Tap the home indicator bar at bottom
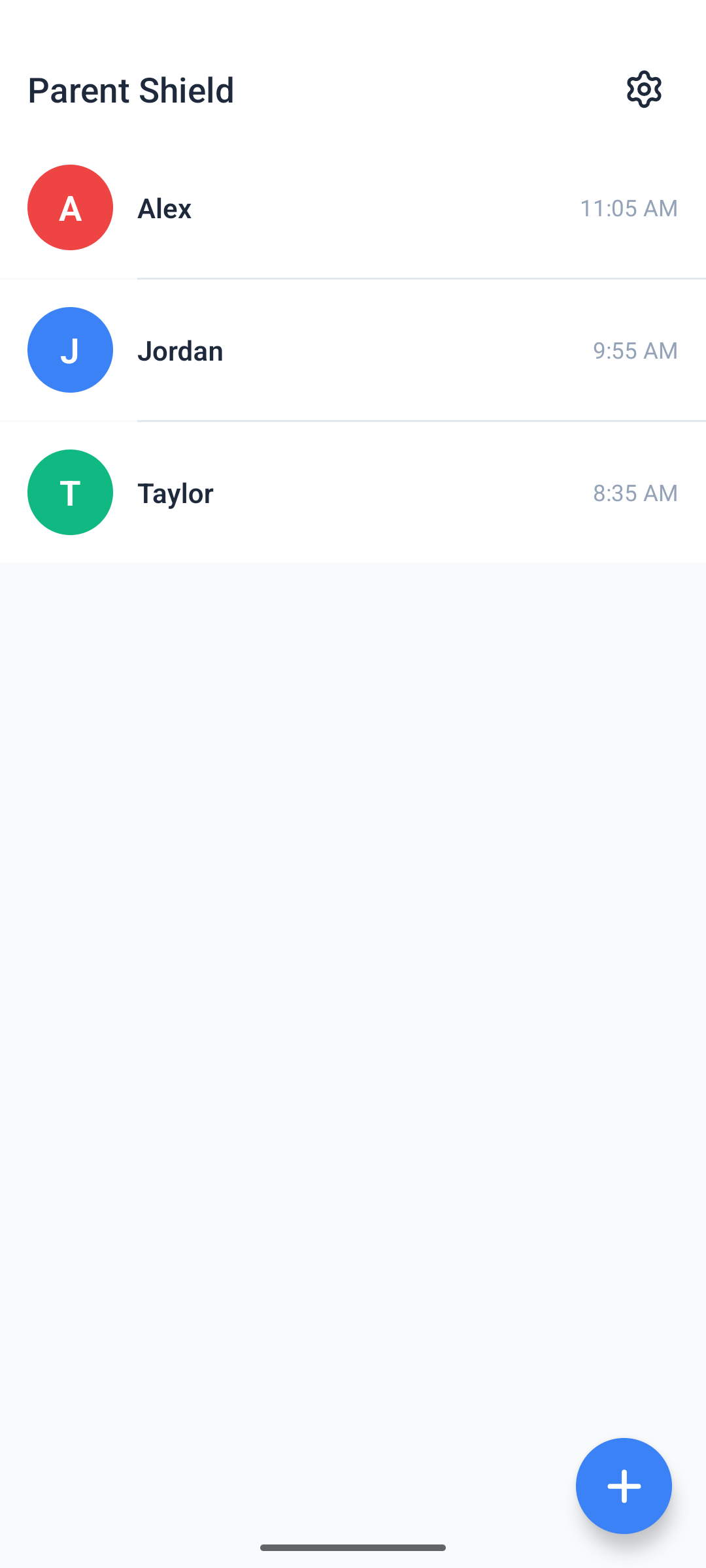Viewport: 706px width, 1568px height. pos(353,1547)
